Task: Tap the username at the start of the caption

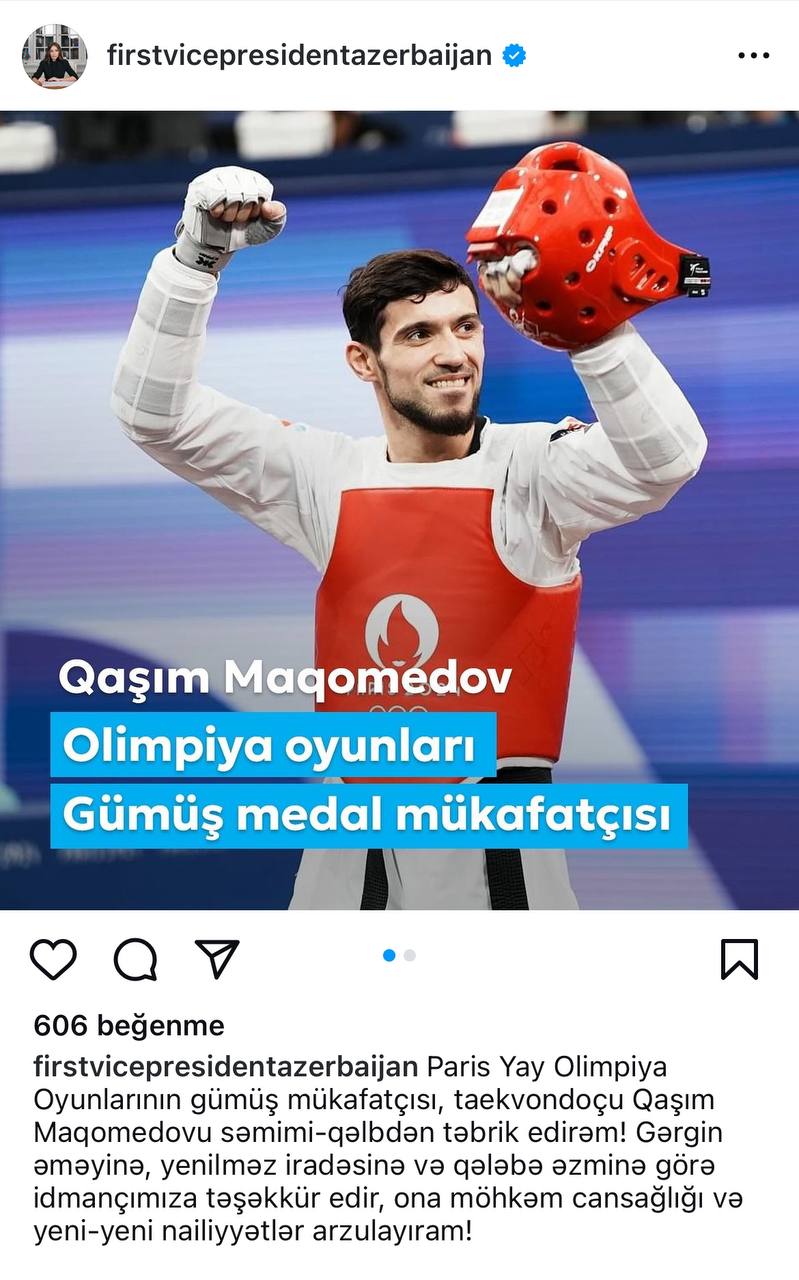Action: (x=226, y=1065)
